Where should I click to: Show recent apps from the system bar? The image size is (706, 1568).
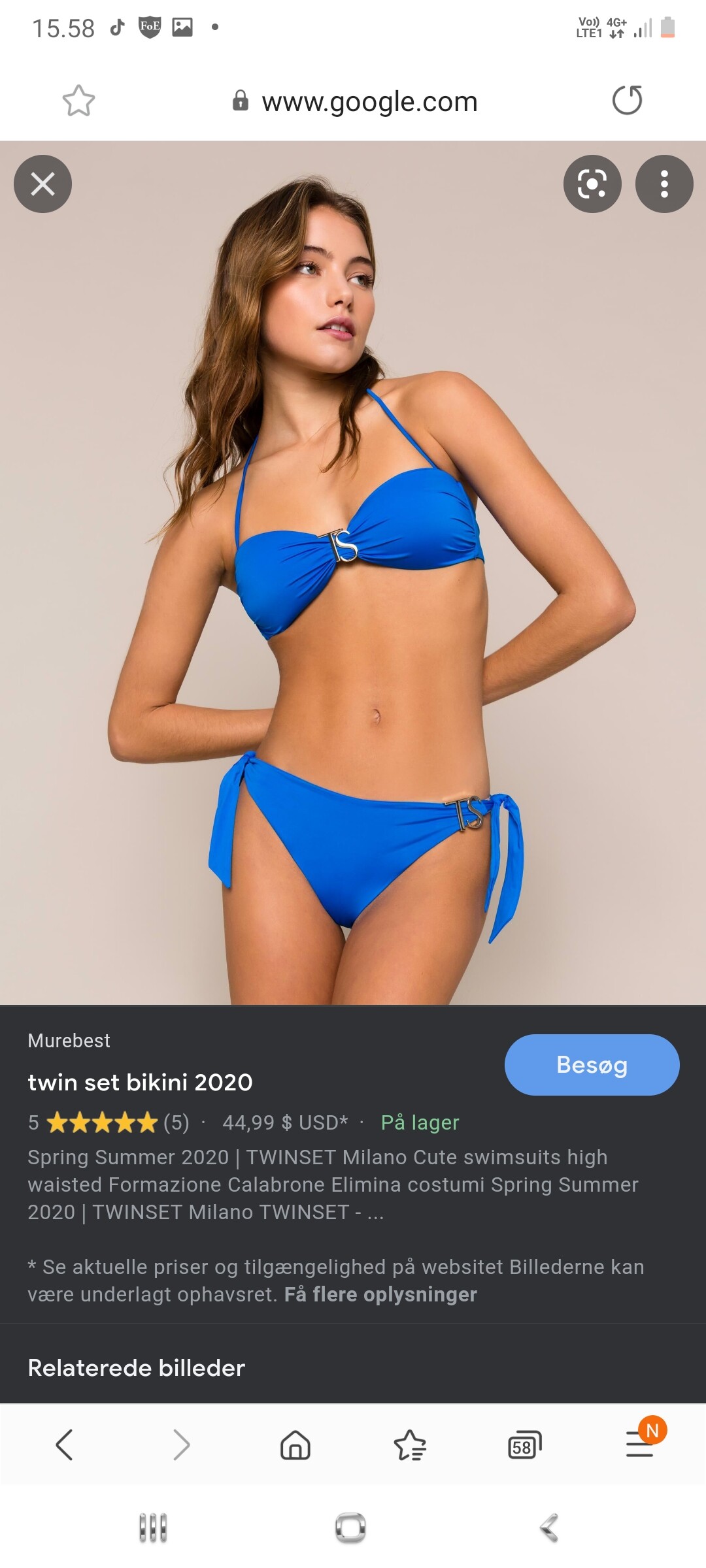[x=153, y=1527]
